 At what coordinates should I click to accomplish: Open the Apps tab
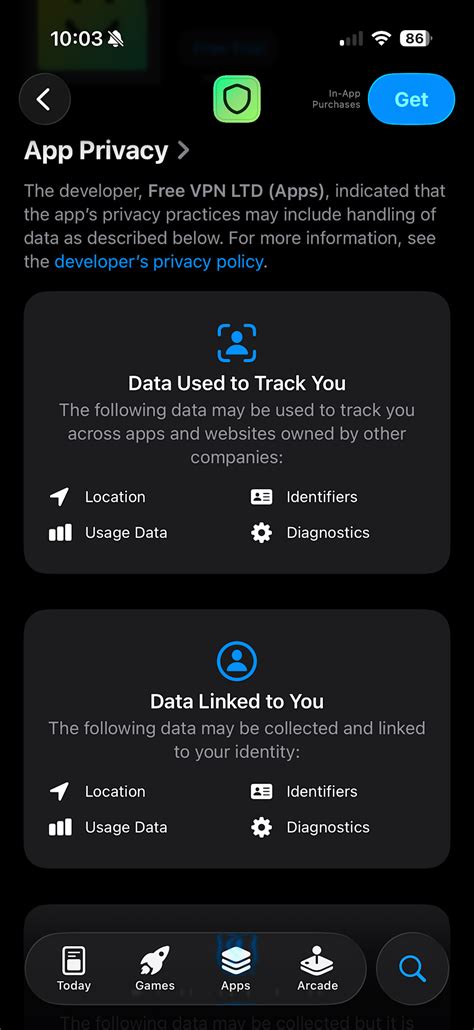click(x=236, y=968)
